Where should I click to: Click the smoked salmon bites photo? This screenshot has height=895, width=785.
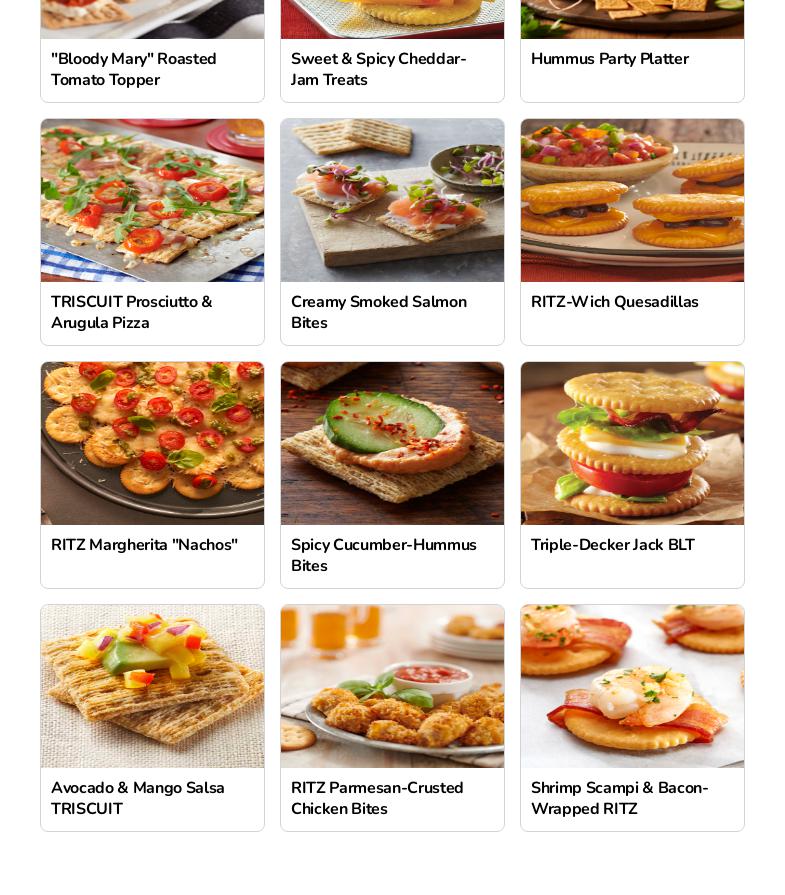pos(392,200)
